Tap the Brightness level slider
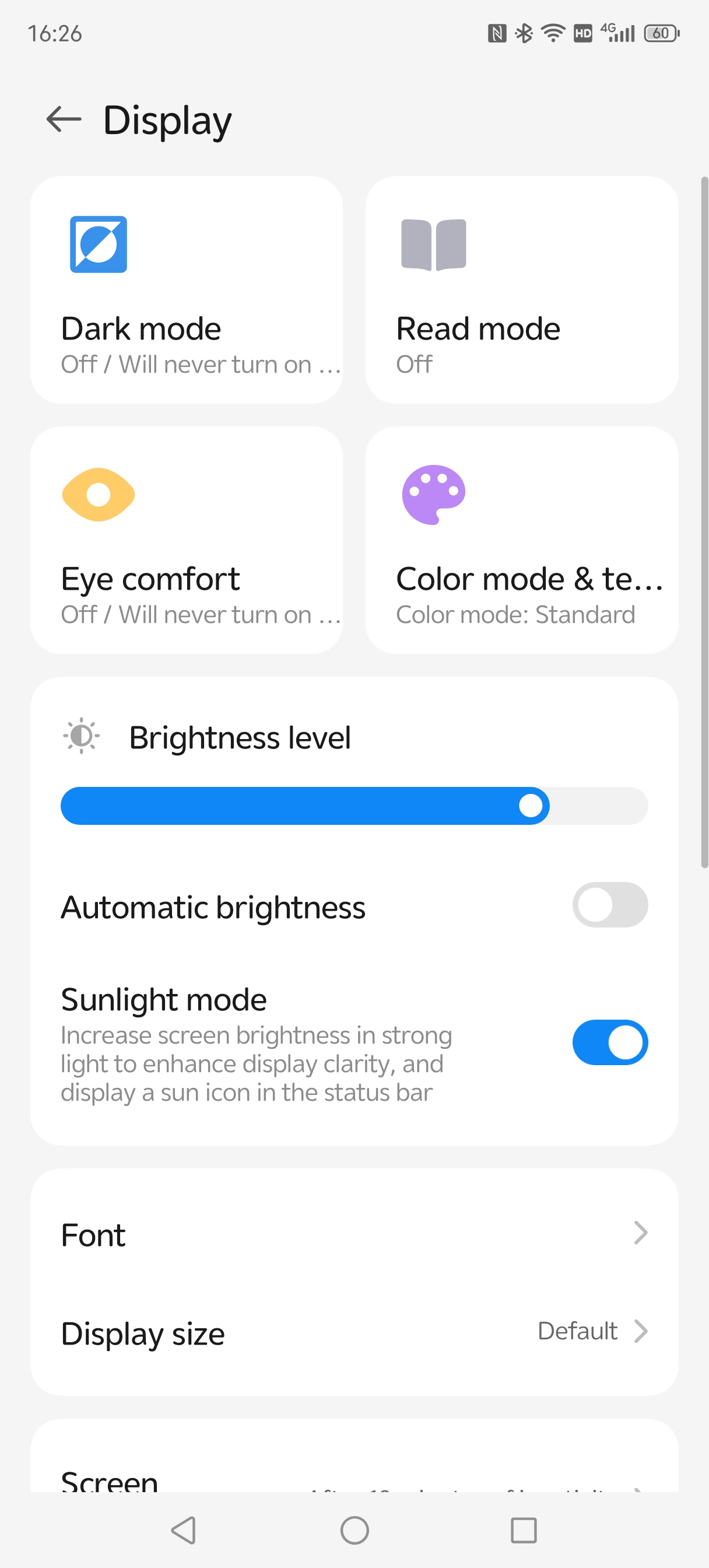The height and width of the screenshot is (1568, 709). pos(354,806)
